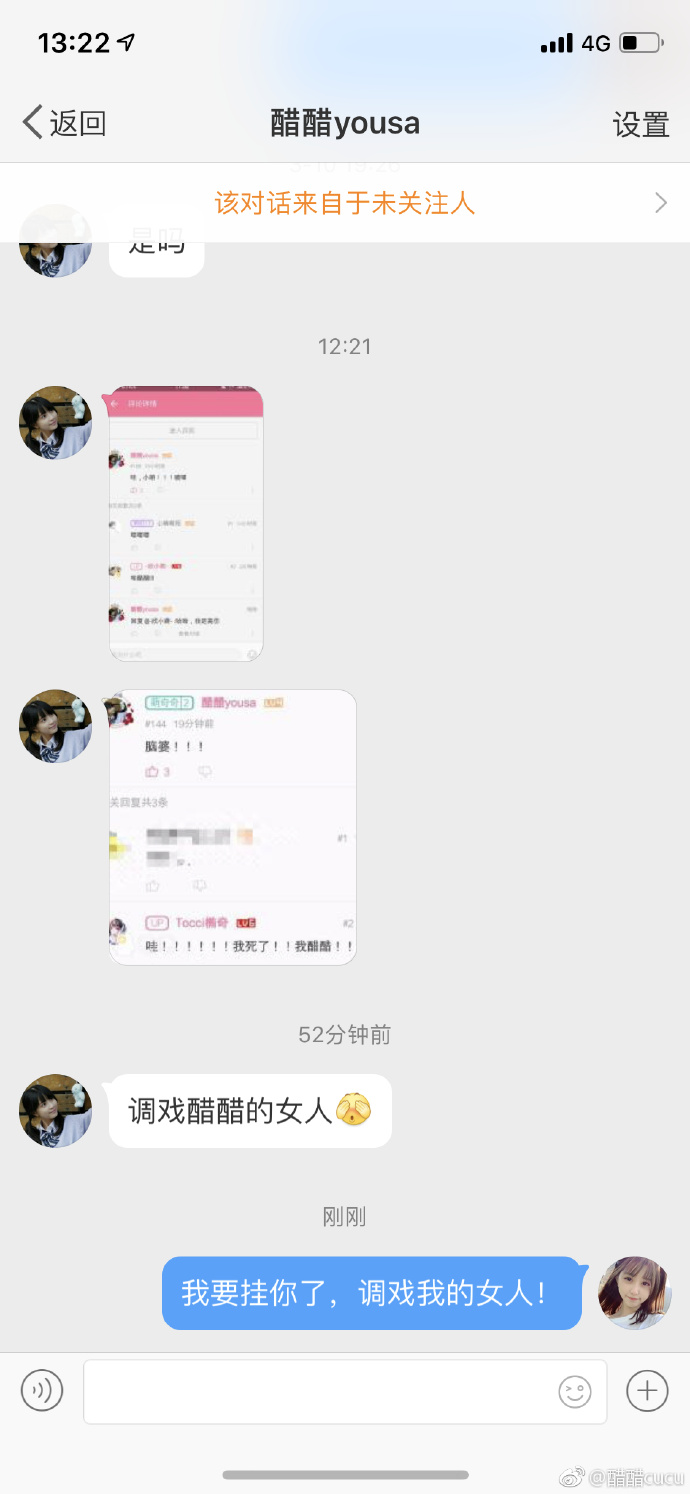
Task: Switch to voice message input
Action: point(42,1390)
